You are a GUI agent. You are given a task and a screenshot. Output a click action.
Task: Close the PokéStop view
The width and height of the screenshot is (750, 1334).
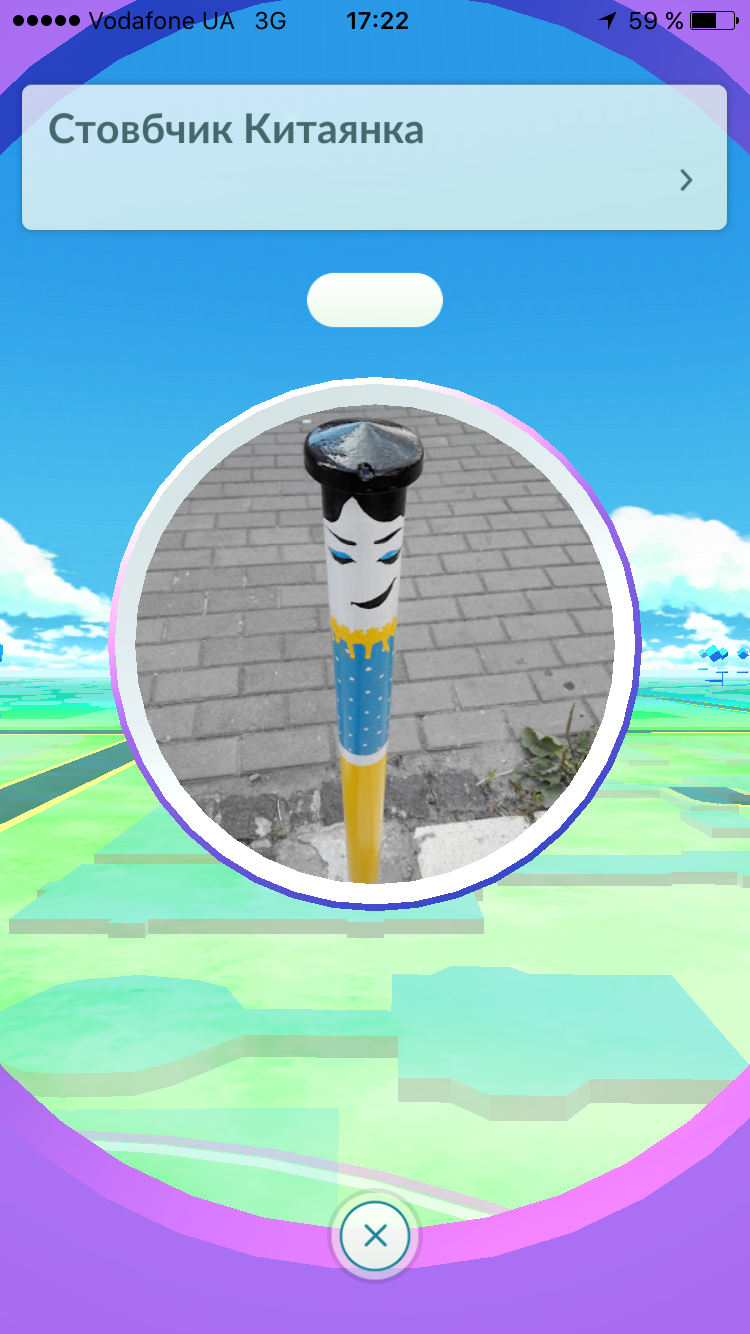tap(375, 1236)
